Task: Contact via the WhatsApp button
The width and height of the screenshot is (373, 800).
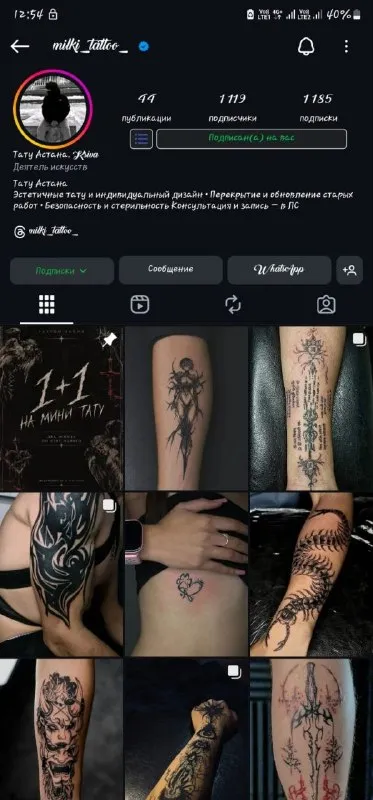Action: [279, 270]
